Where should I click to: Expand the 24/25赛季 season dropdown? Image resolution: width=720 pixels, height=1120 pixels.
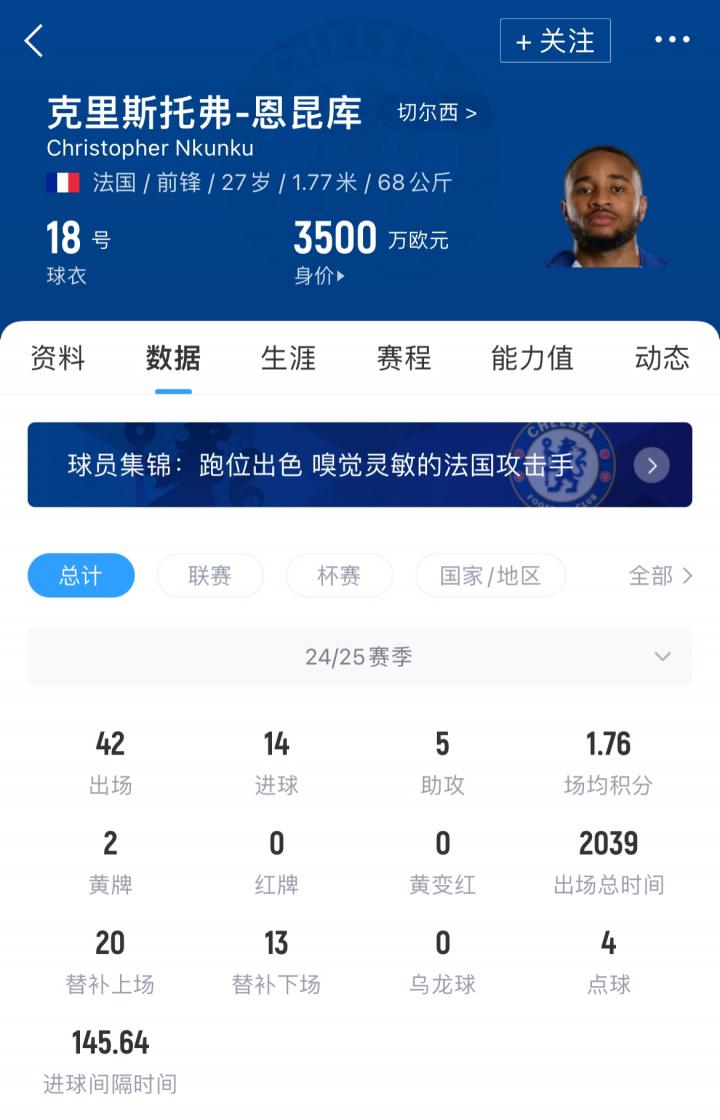tap(360, 657)
